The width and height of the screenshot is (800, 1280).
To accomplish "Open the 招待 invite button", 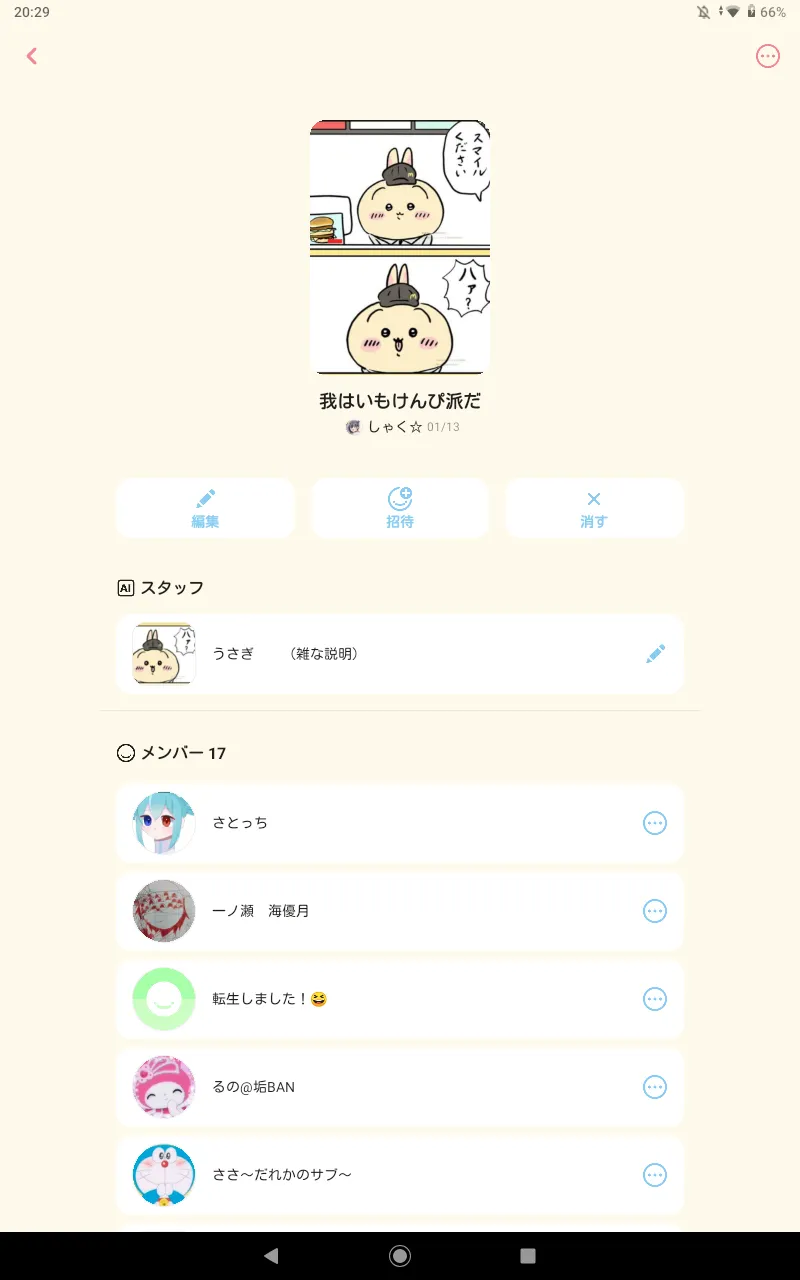I will pos(400,509).
